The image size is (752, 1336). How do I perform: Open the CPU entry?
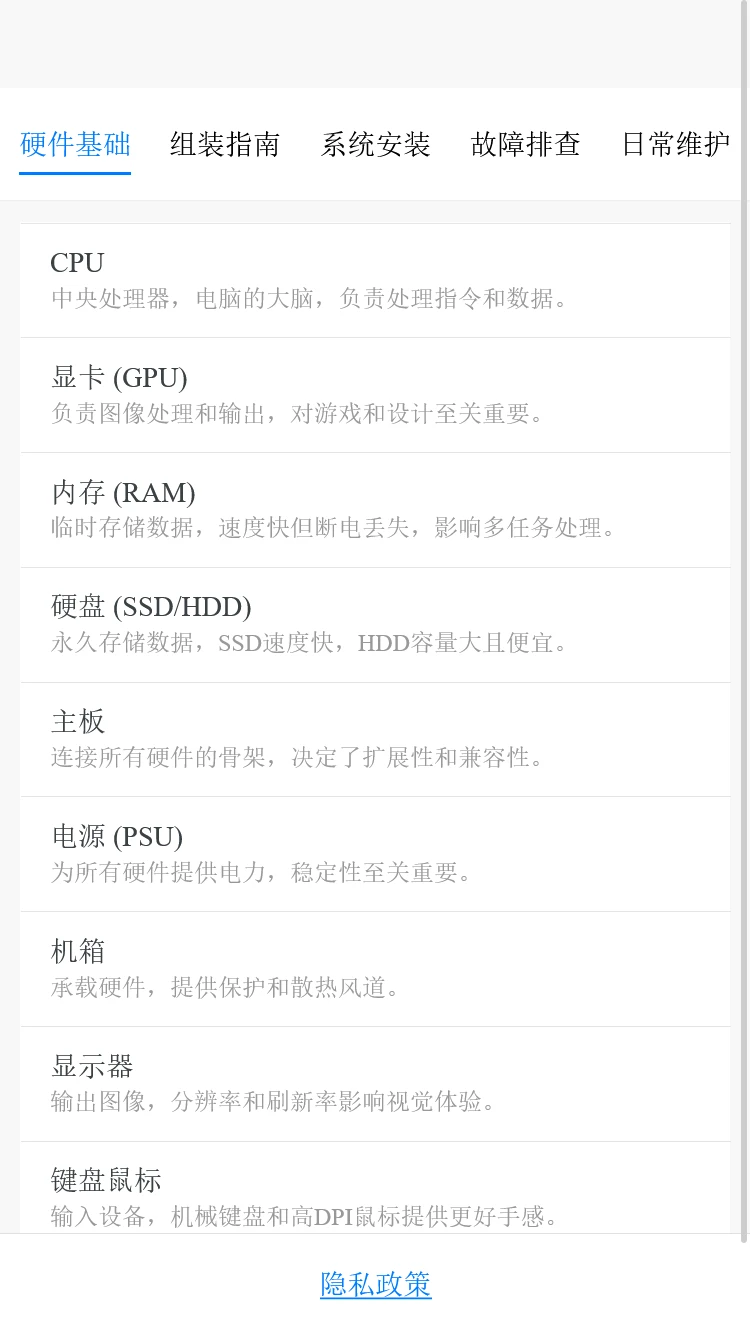click(x=375, y=278)
